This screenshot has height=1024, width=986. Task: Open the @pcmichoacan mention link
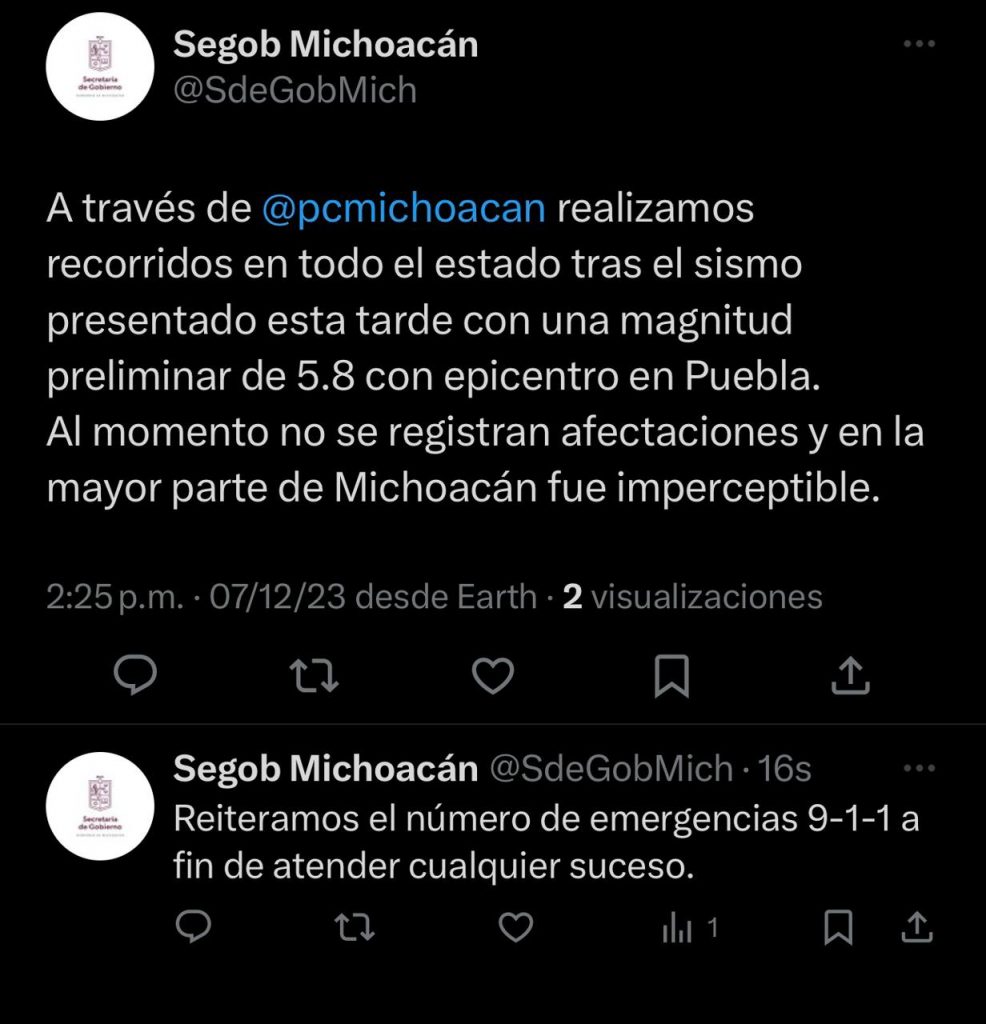tap(403, 211)
